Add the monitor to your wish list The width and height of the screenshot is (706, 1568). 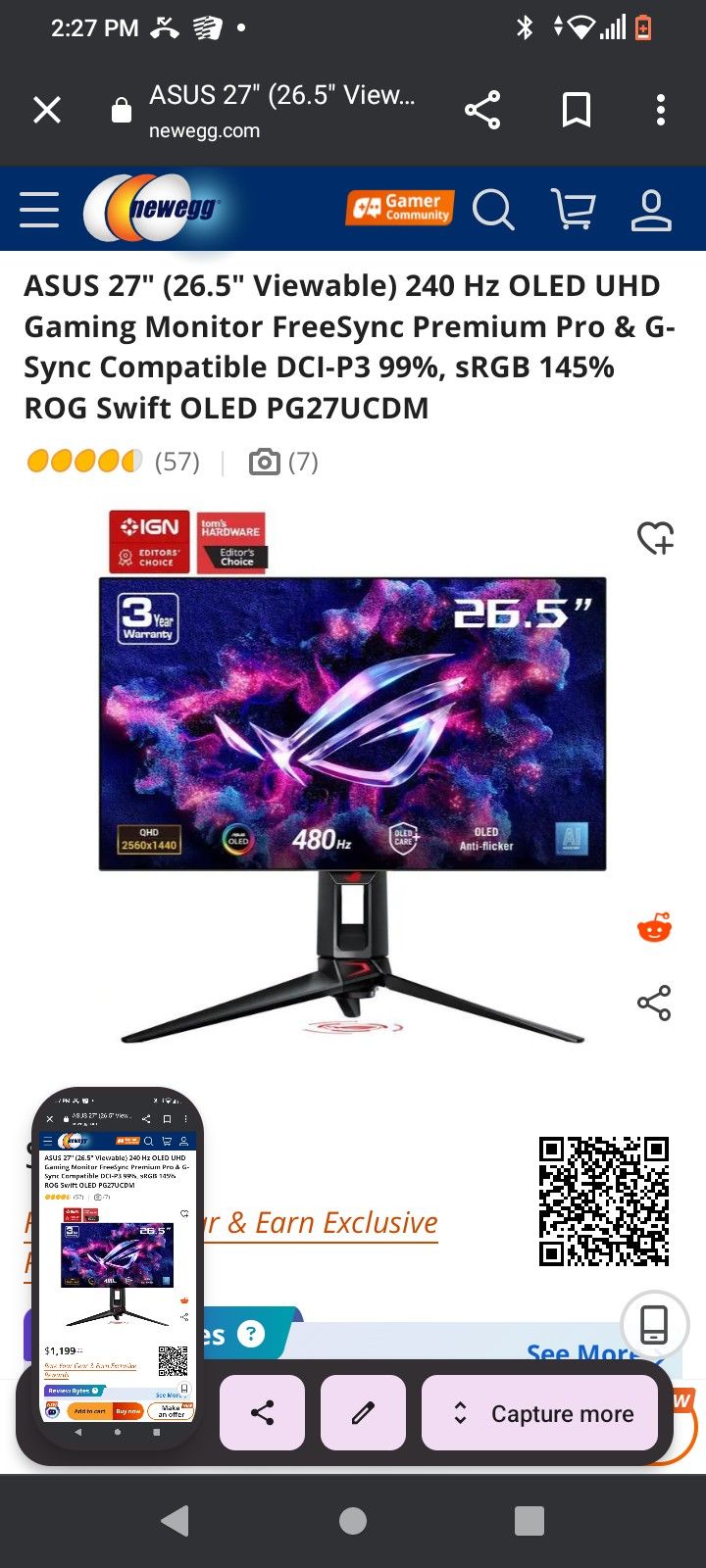pos(655,538)
